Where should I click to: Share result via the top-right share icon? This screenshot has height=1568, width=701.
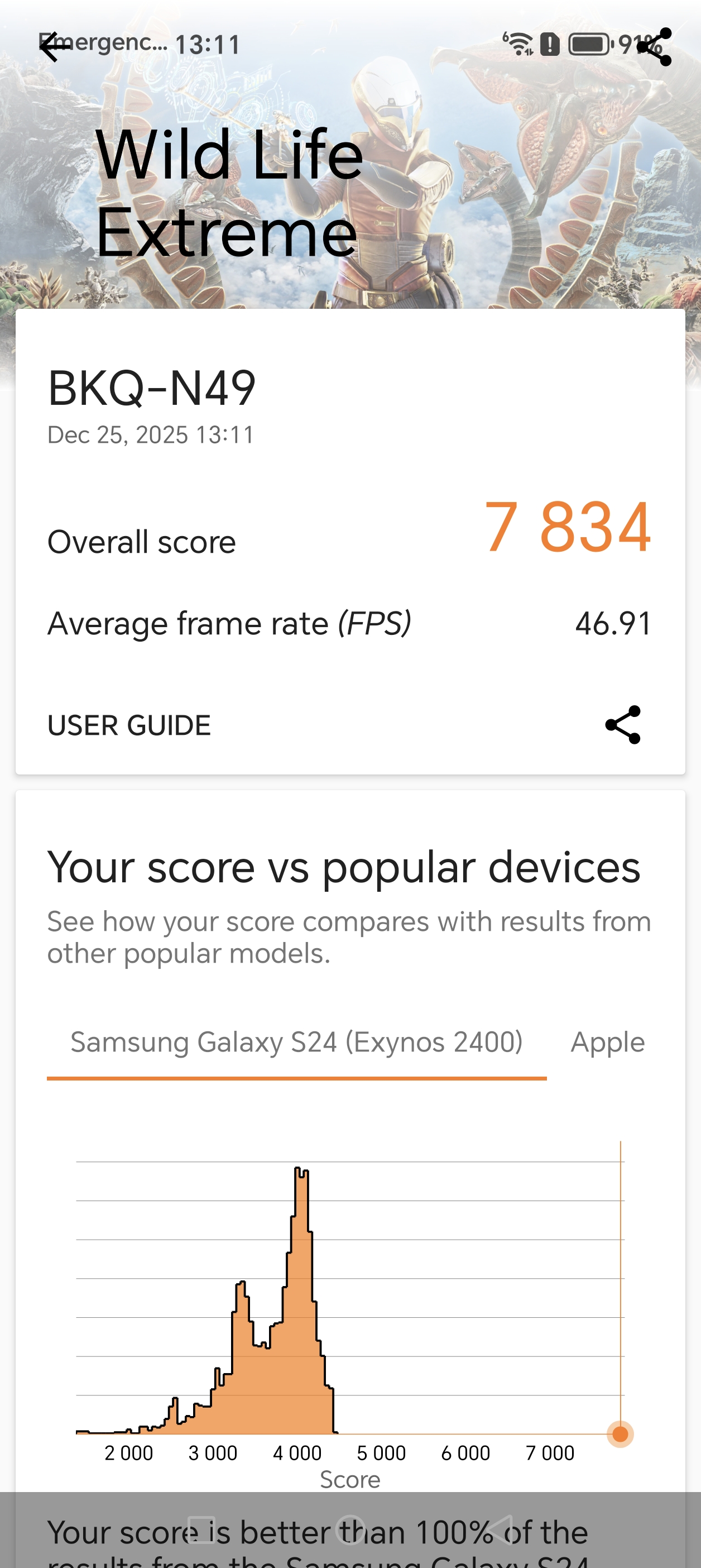pyautogui.click(x=656, y=47)
